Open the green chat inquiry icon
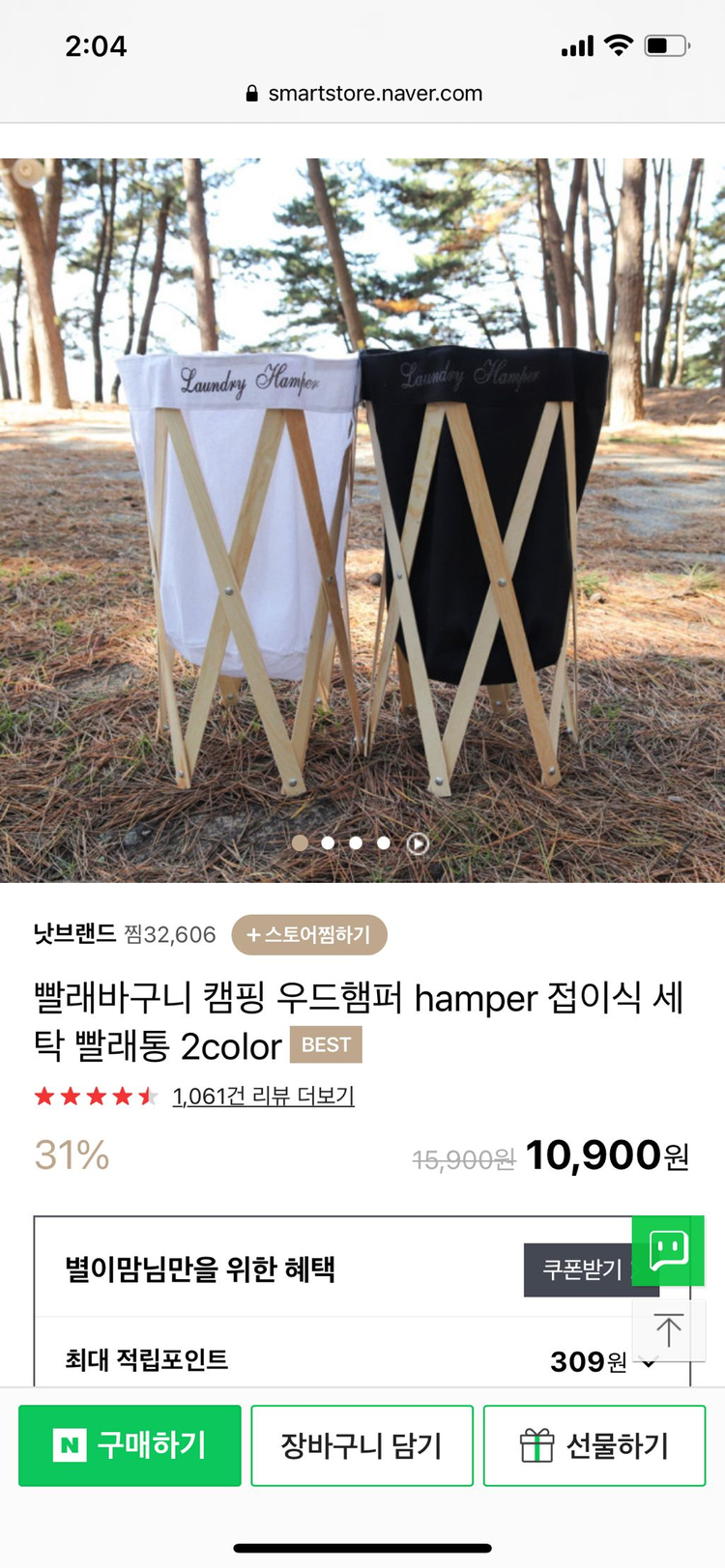This screenshot has width=725, height=1568. pyautogui.click(x=668, y=1250)
